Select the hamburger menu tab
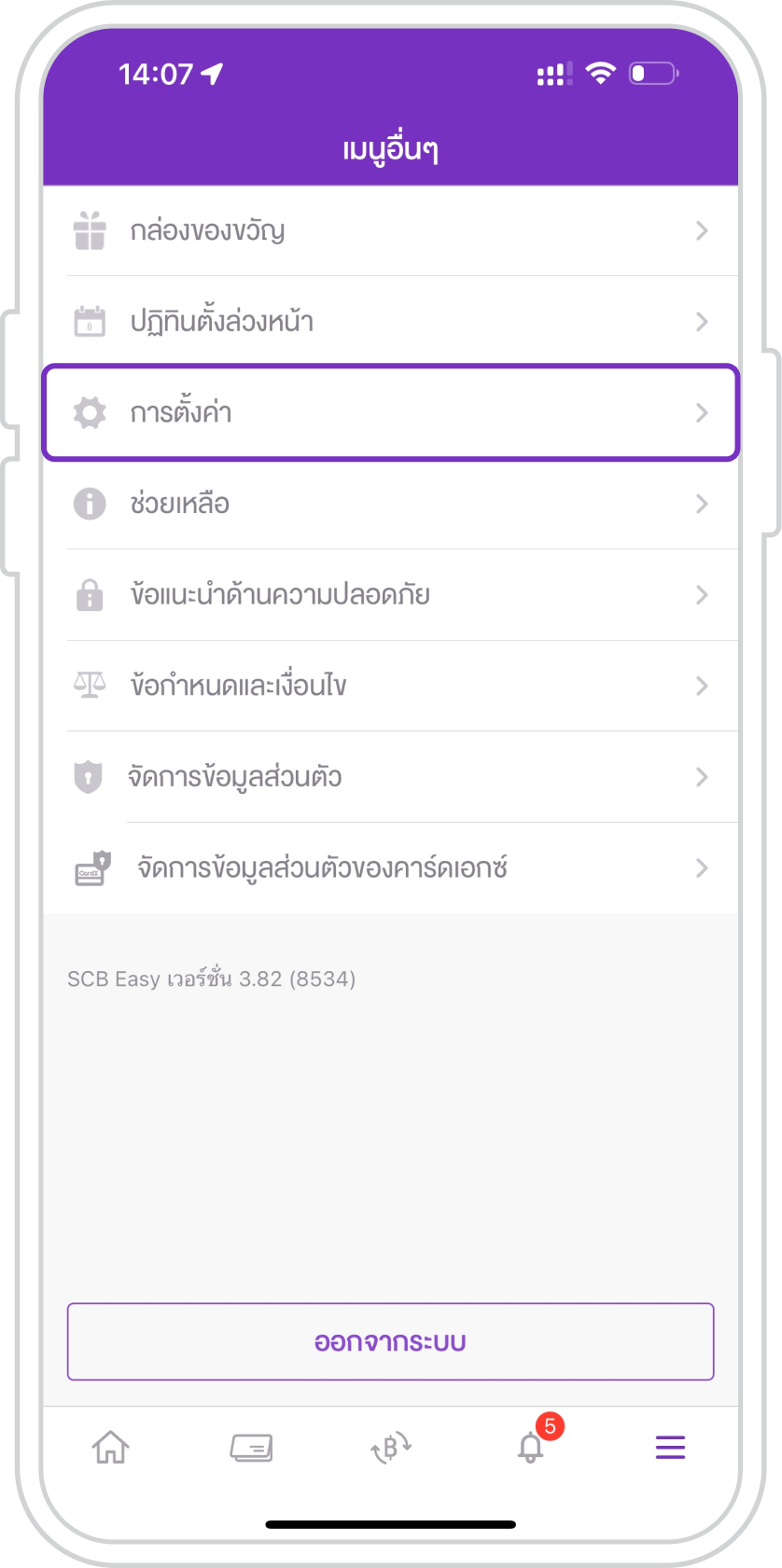The width and height of the screenshot is (782, 1568). pyautogui.click(x=670, y=1448)
